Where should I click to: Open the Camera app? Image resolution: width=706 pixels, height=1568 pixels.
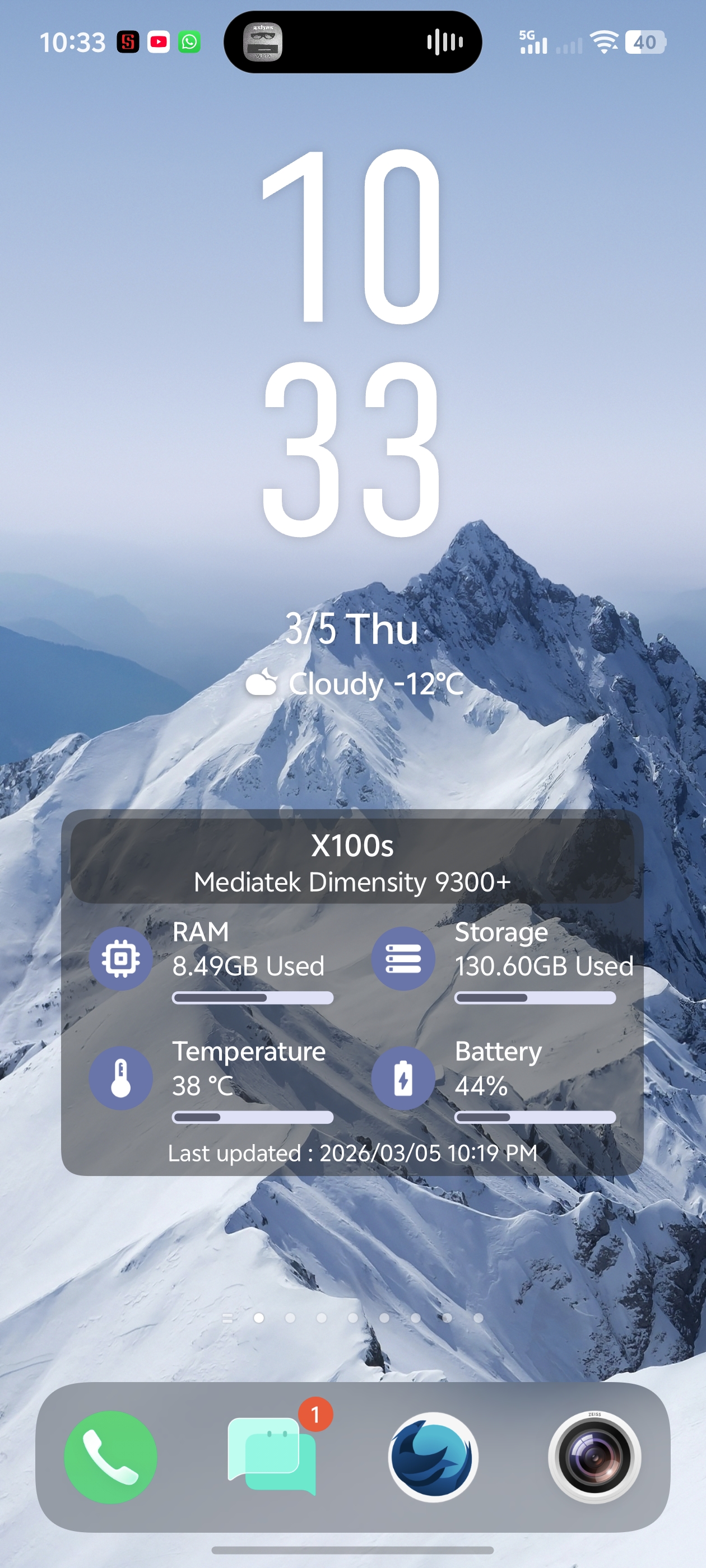[594, 1457]
